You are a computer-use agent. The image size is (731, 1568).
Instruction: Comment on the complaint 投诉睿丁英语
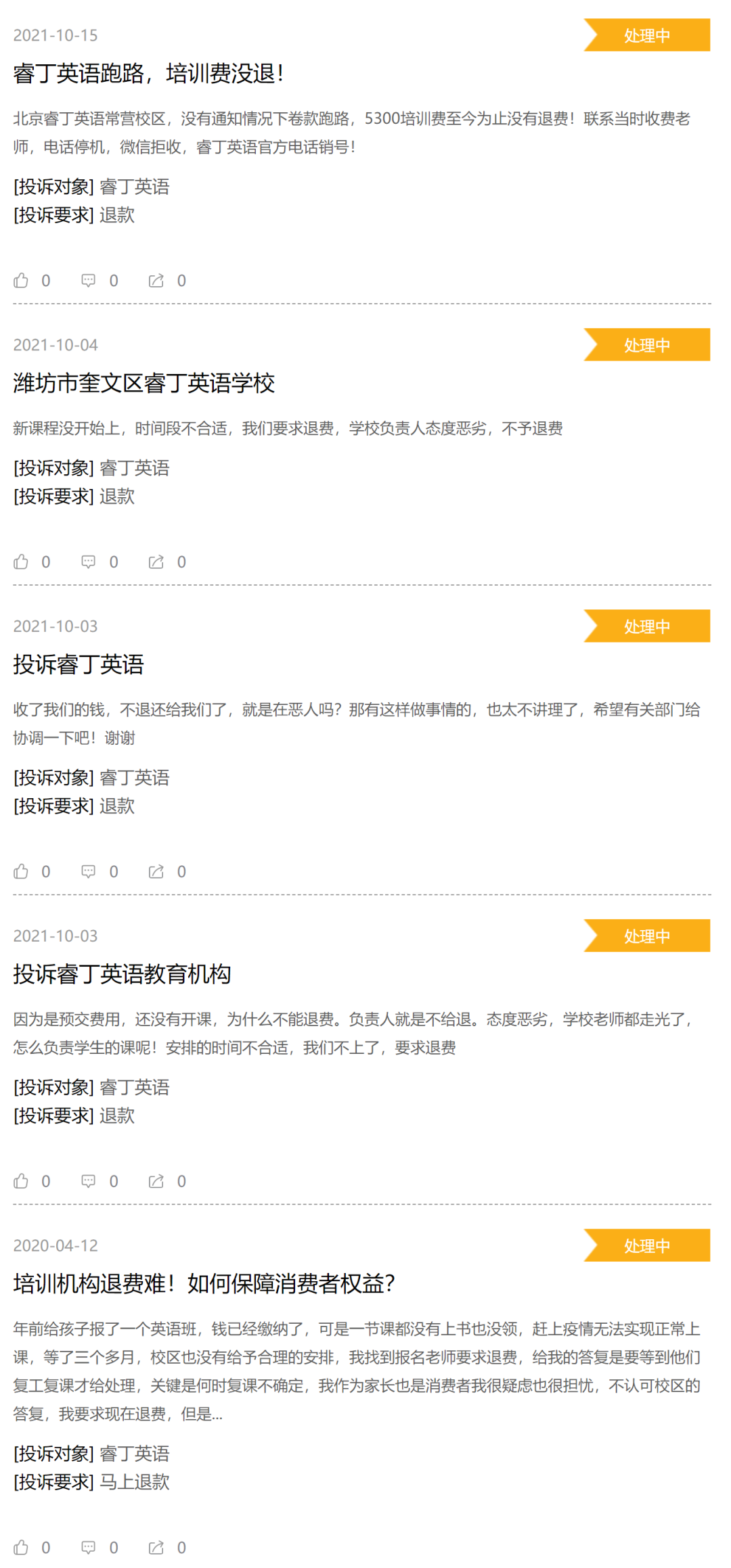[89, 871]
